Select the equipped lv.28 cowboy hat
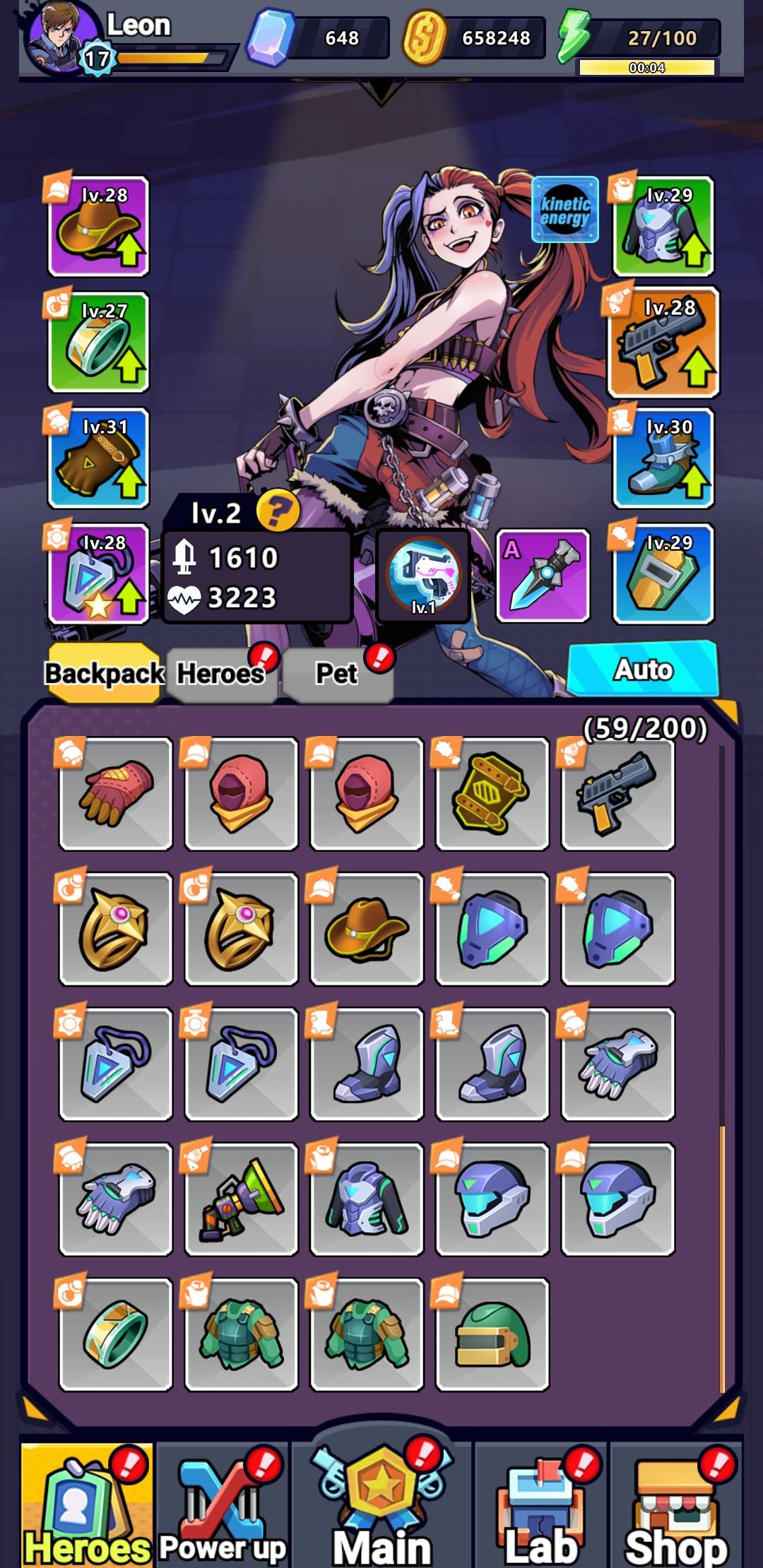 point(98,226)
